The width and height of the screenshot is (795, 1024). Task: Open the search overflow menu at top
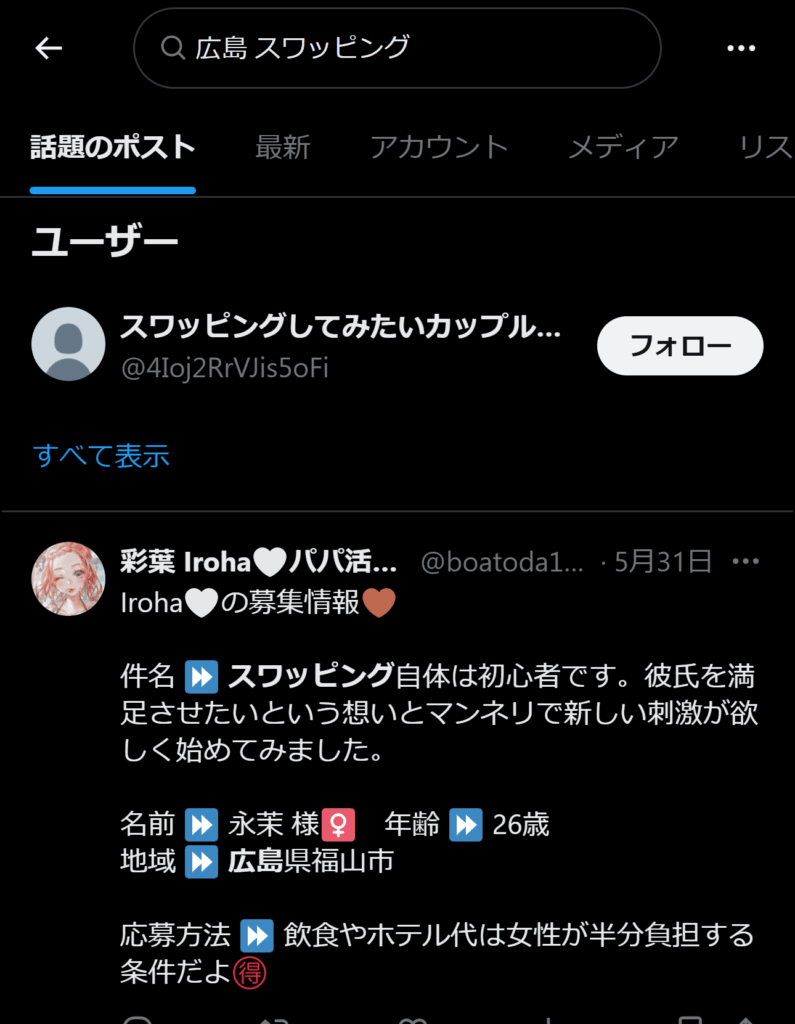[x=740, y=48]
